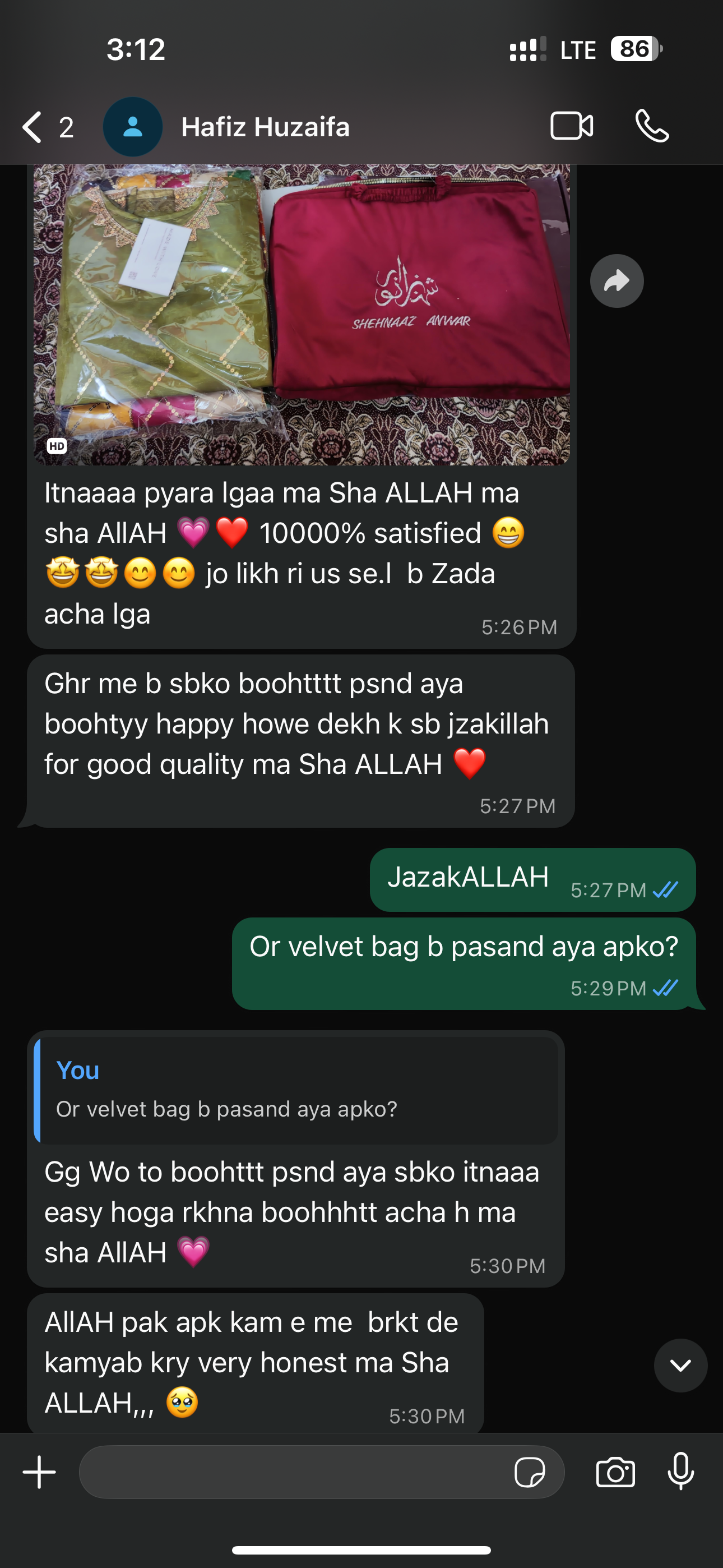Screen dimensions: 723x1568
Task: Start a voice call with Hafiz Huzaifa
Action: 652,127
